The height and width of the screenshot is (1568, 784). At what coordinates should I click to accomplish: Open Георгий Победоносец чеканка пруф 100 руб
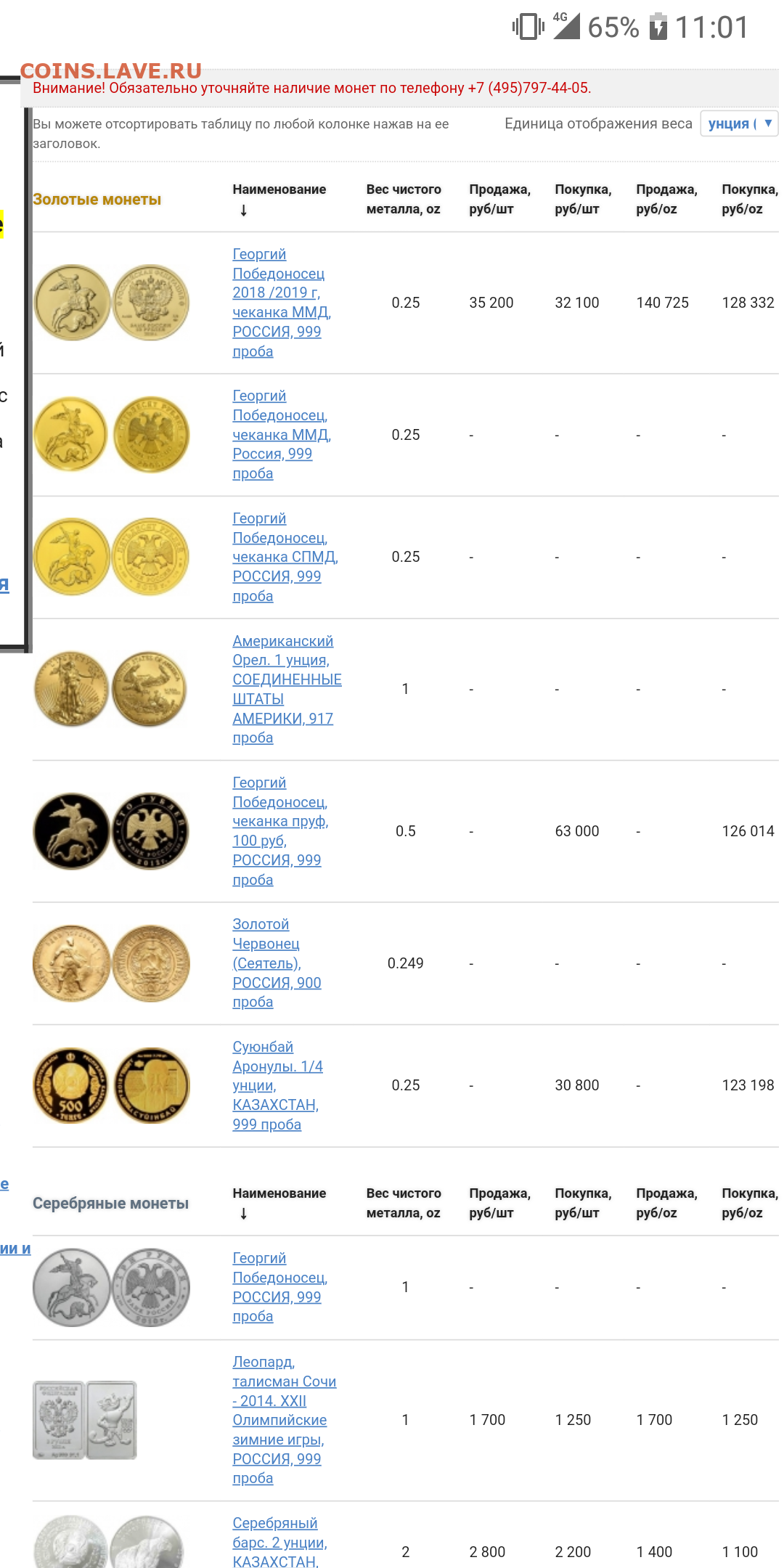pyautogui.click(x=280, y=831)
